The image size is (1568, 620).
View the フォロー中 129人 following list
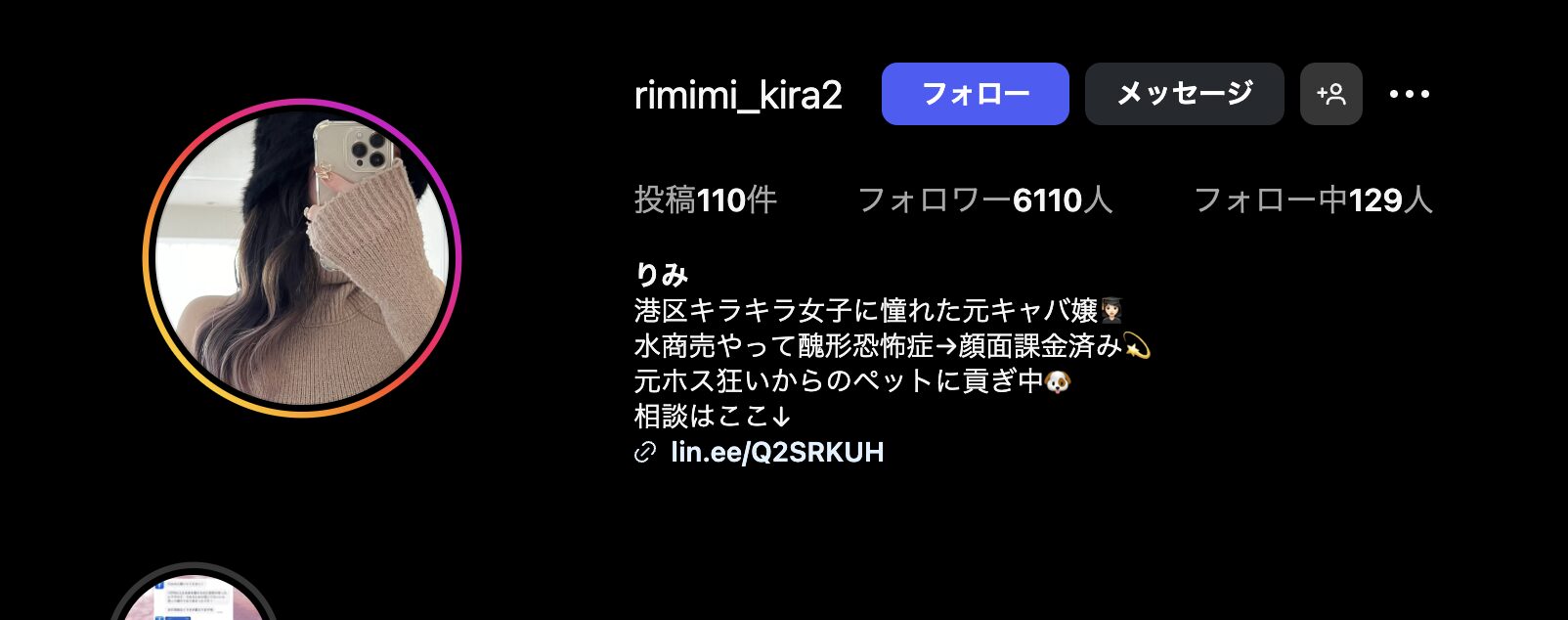coord(1312,200)
